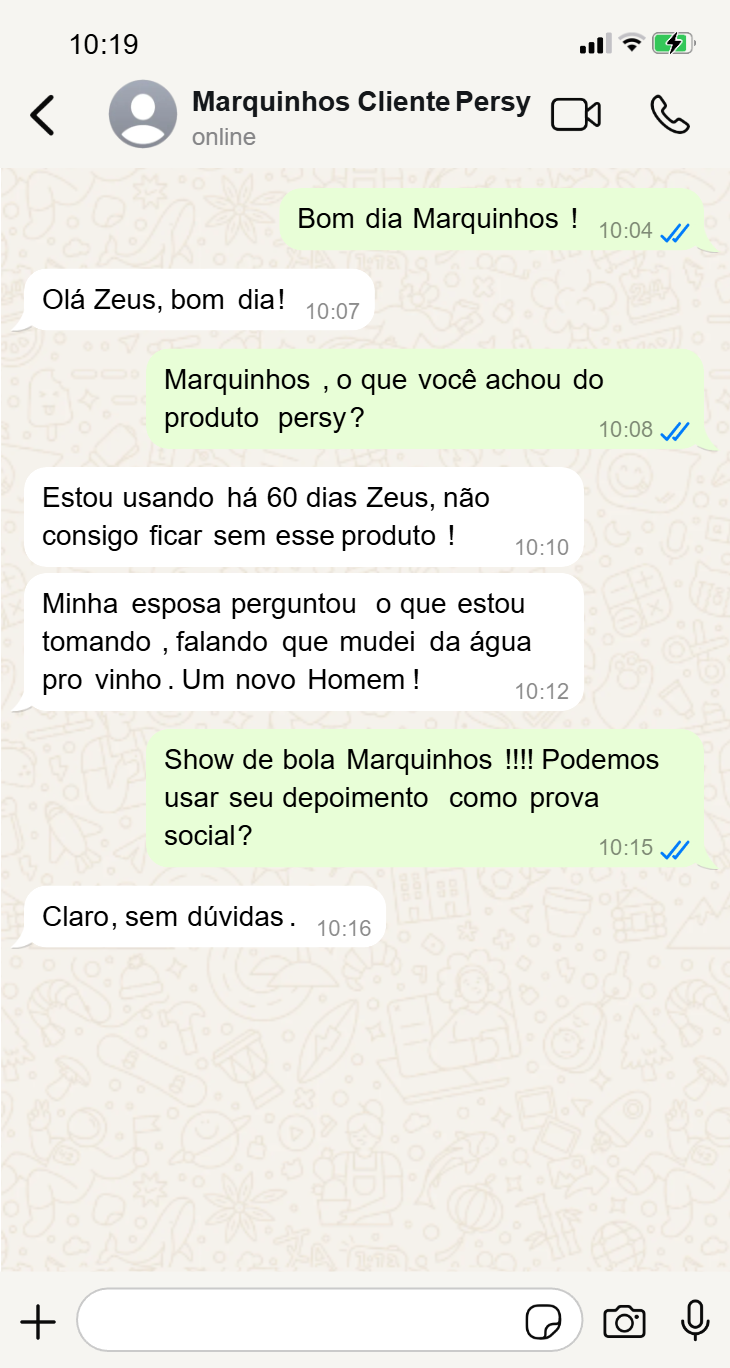The width and height of the screenshot is (730, 1368).
Task: Open the sticker picker in the message bar
Action: click(545, 1320)
